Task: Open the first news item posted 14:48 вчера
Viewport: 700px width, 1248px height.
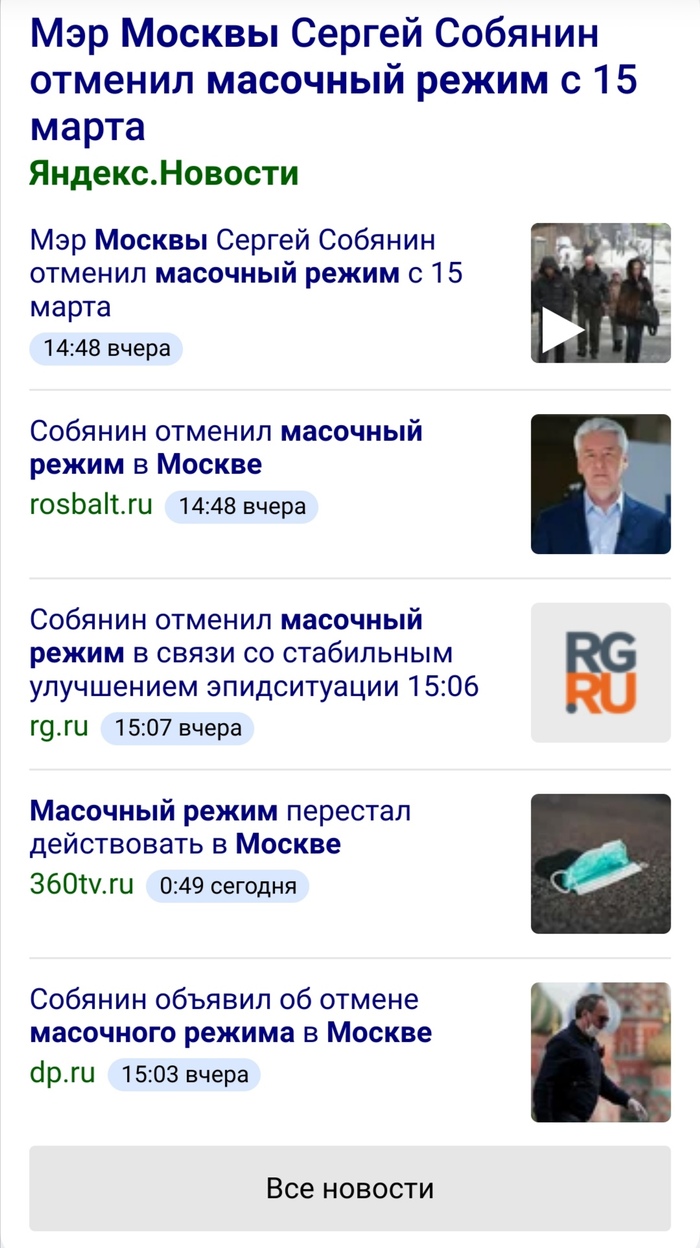Action: (x=246, y=272)
